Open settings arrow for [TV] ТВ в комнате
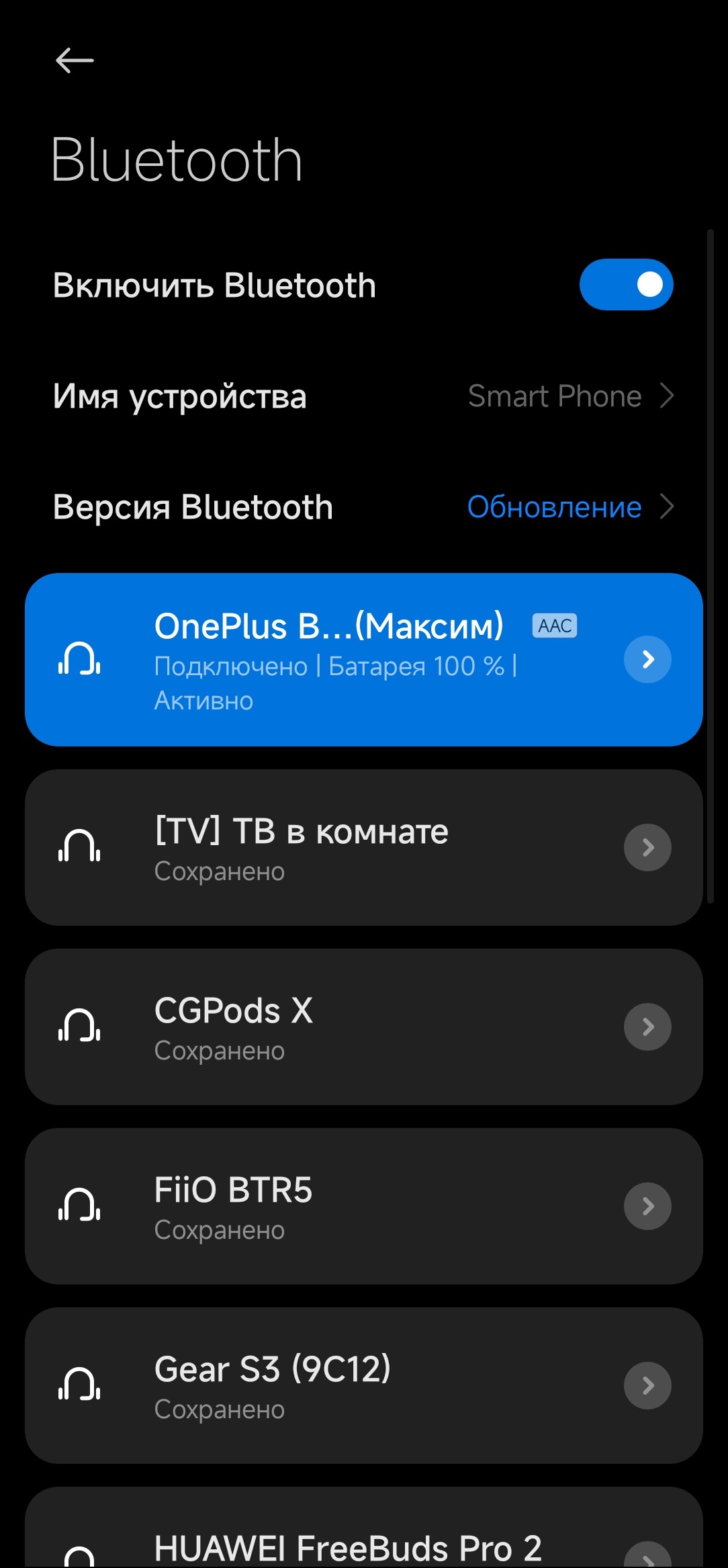Screen dimensions: 728x1568 647,848
